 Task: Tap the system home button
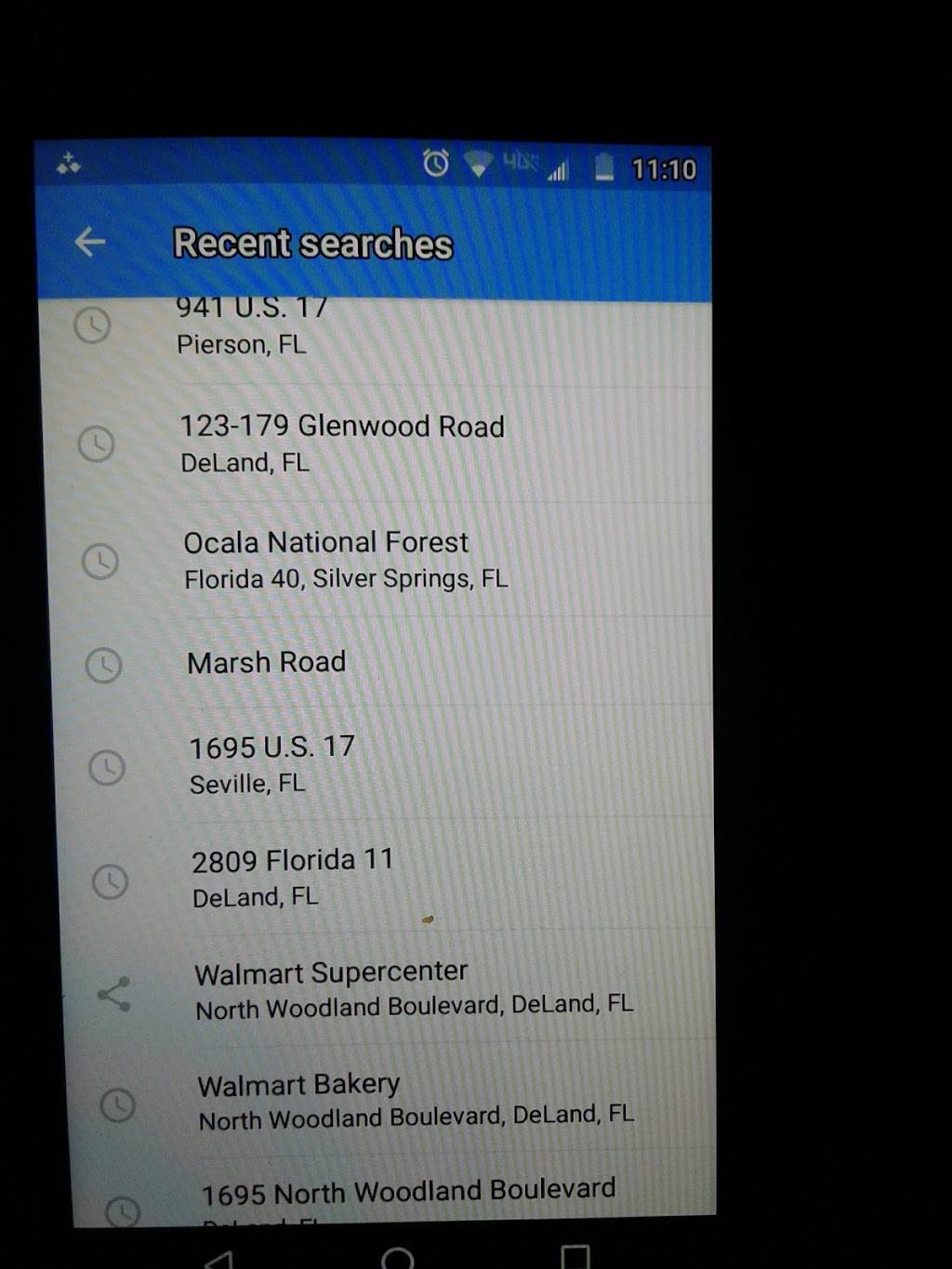[398, 1259]
